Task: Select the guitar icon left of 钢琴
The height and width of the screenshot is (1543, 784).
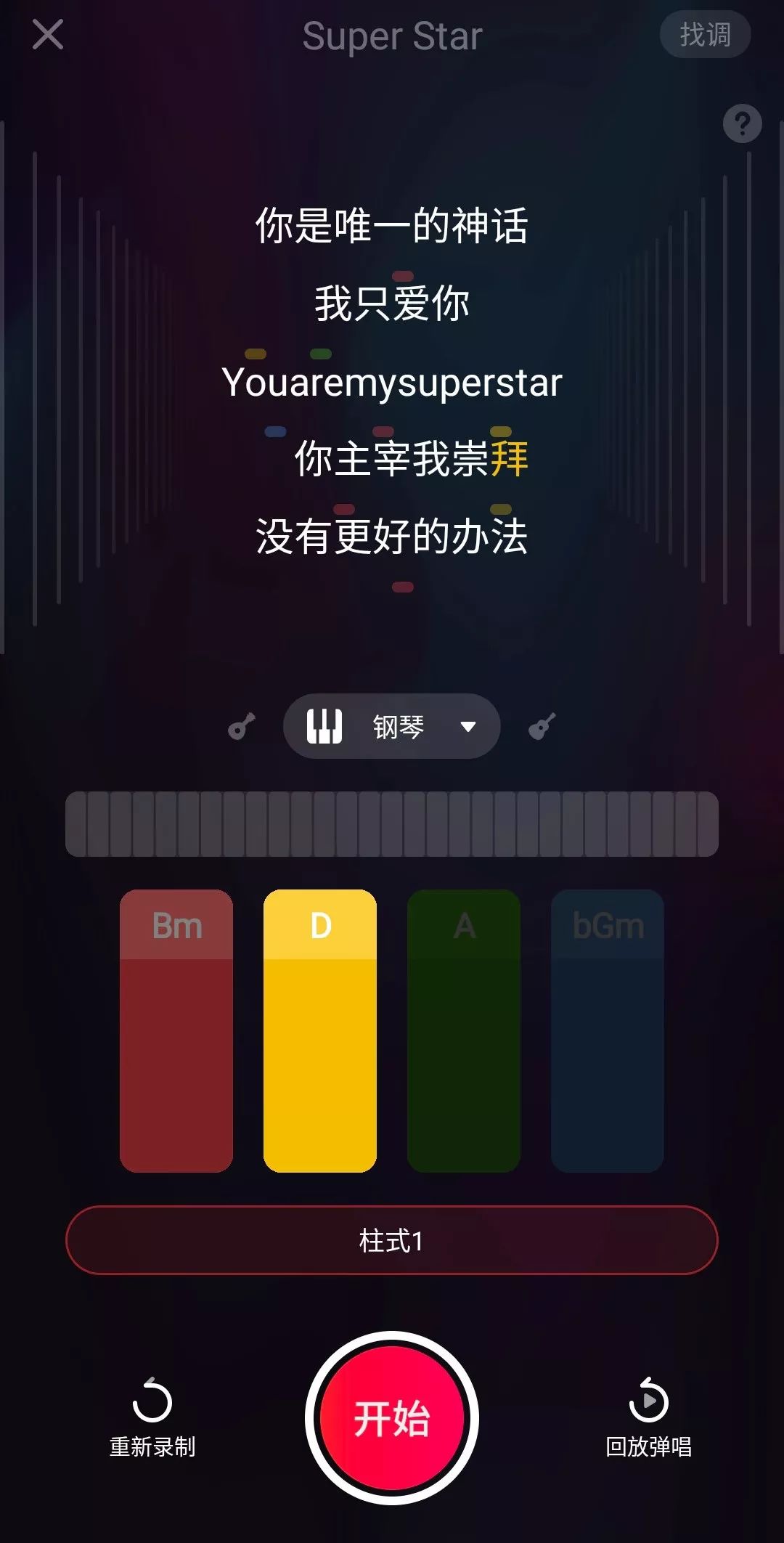Action: coord(242,726)
